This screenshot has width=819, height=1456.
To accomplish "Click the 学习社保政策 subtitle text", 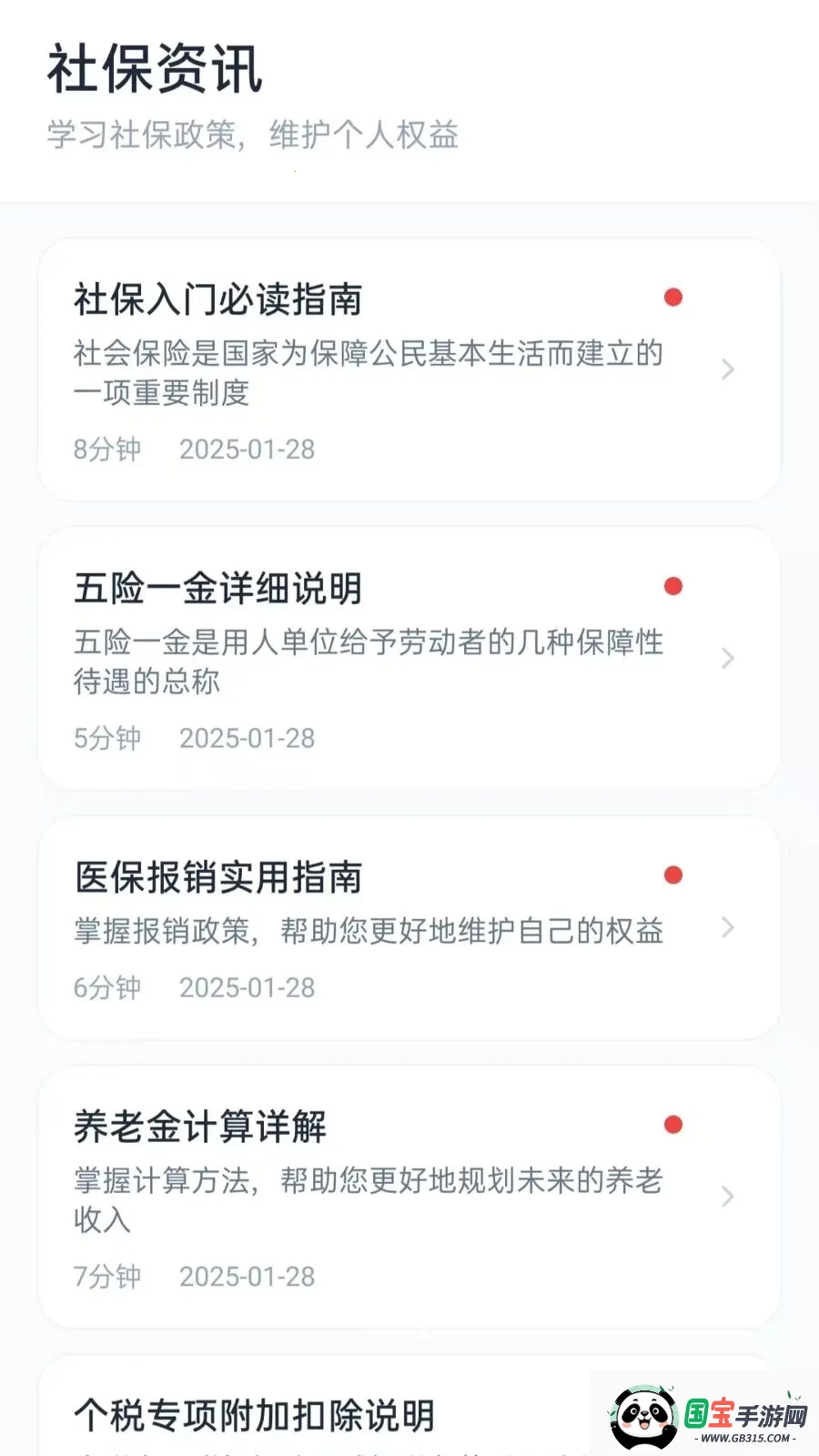I will click(x=254, y=135).
